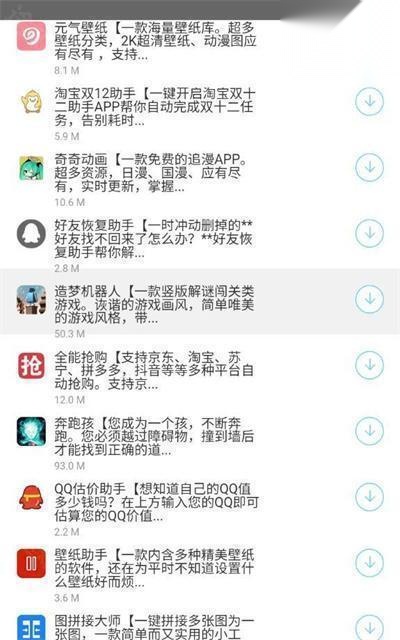Screen dimensions: 400x640
Task: Download 造梦机器人 game
Action: pyautogui.click(x=369, y=299)
